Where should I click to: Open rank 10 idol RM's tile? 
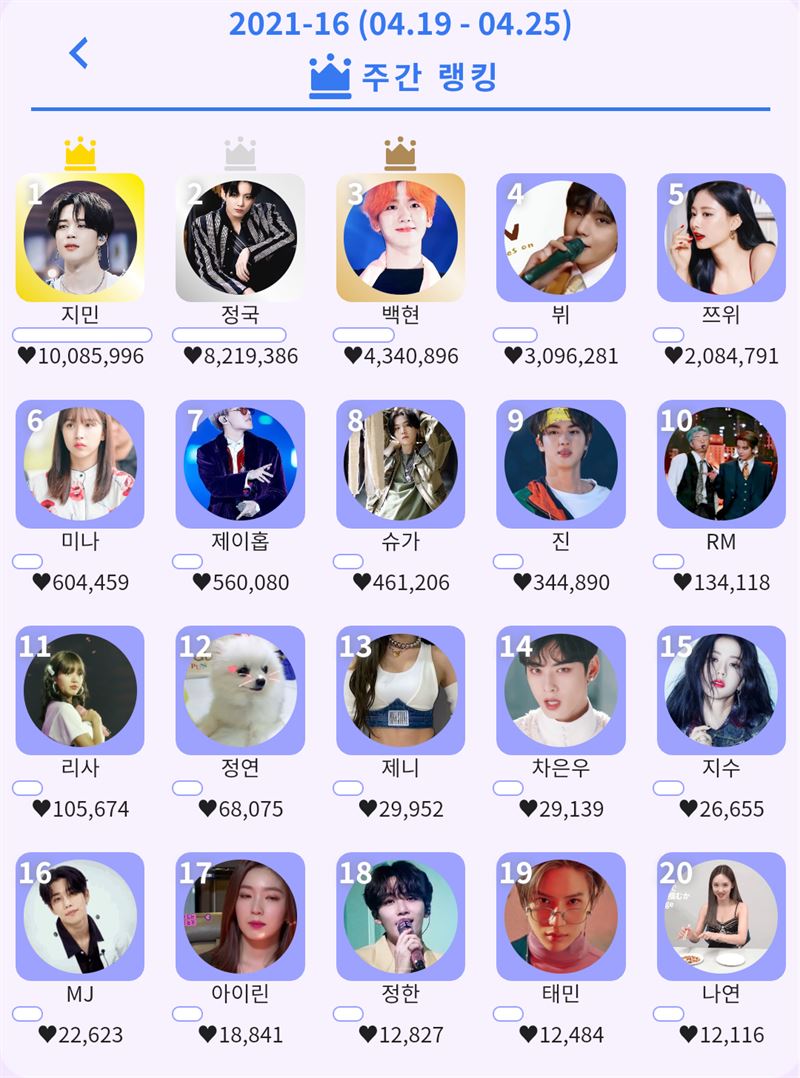(721, 464)
